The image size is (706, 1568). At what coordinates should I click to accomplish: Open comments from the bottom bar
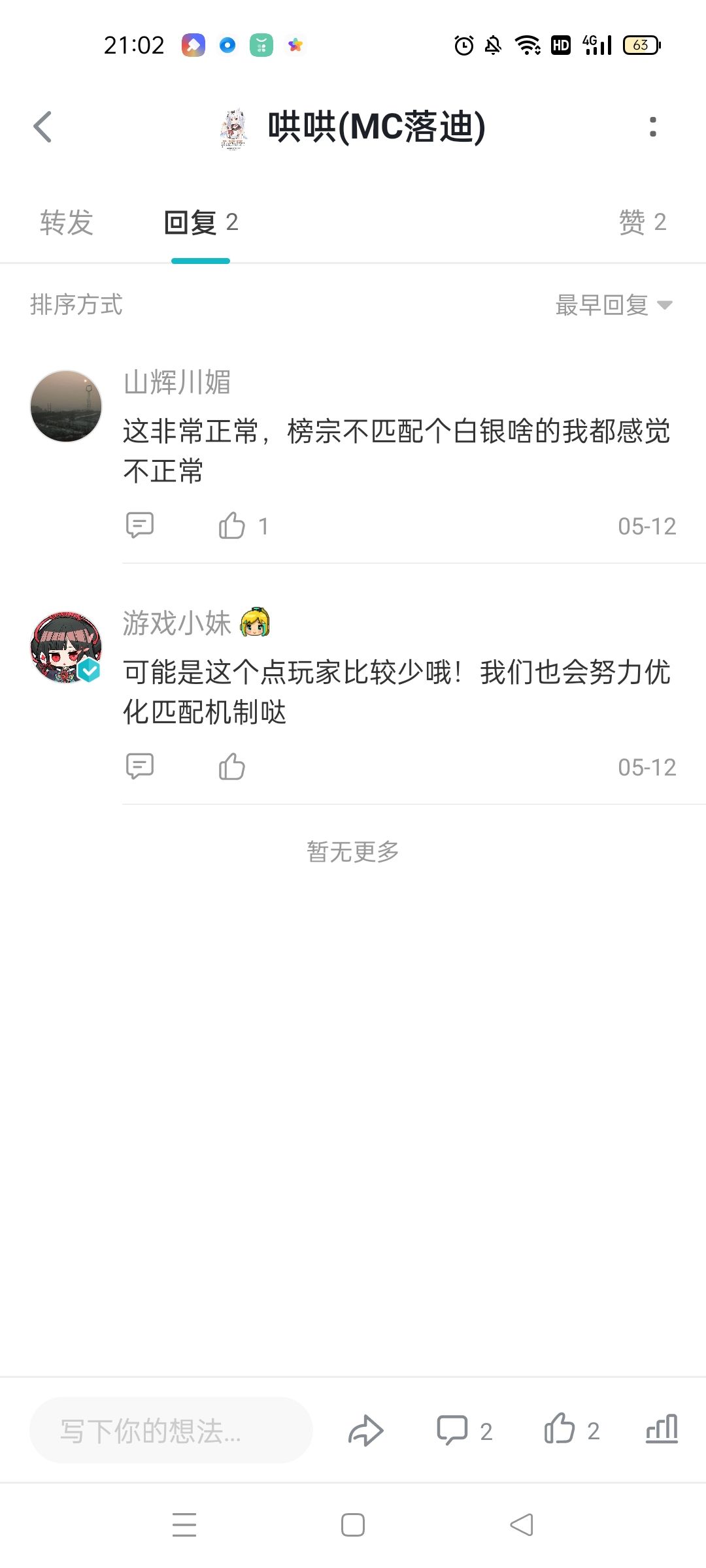coord(464,1430)
